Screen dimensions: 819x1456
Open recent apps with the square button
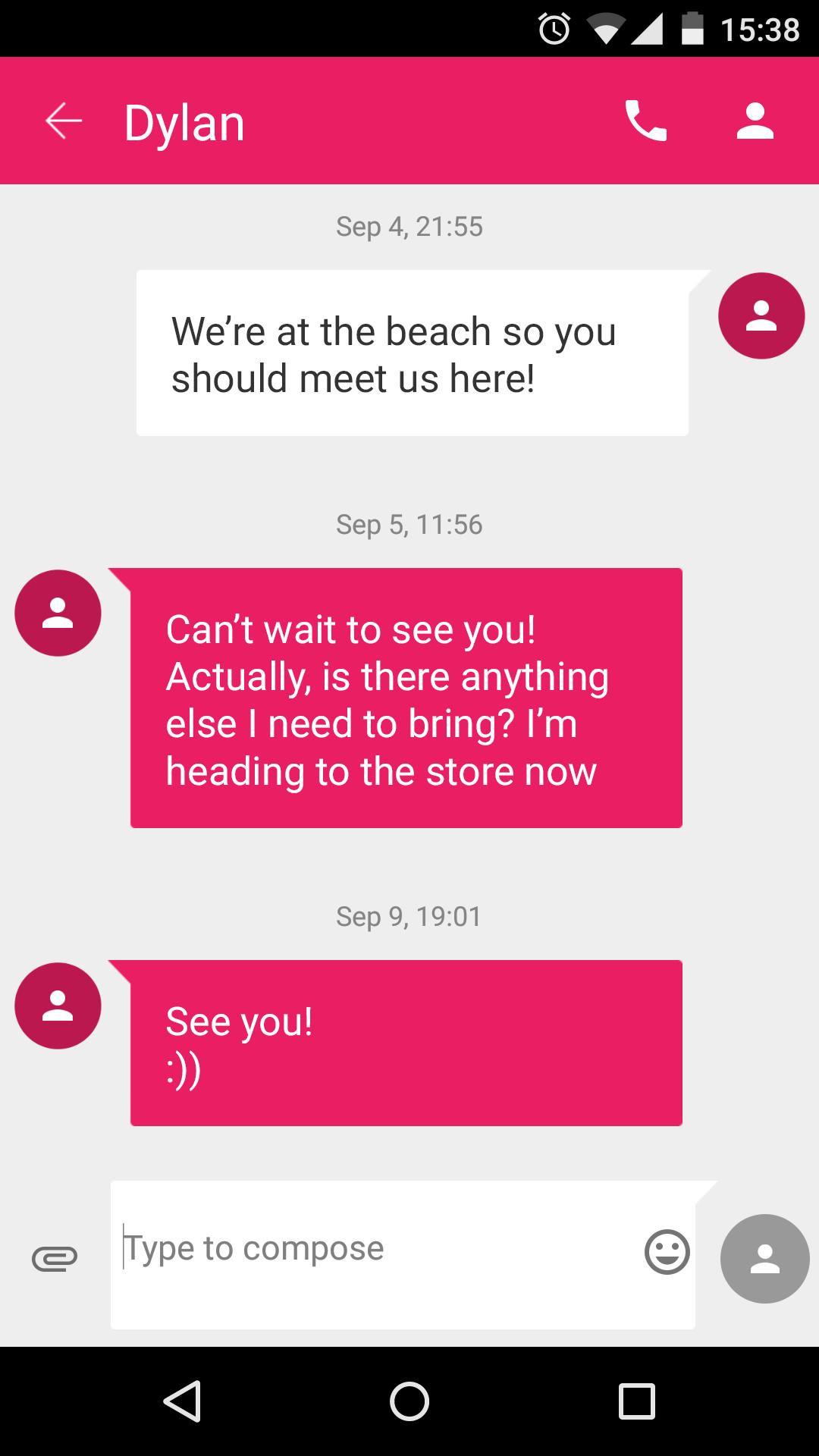[x=634, y=1399]
